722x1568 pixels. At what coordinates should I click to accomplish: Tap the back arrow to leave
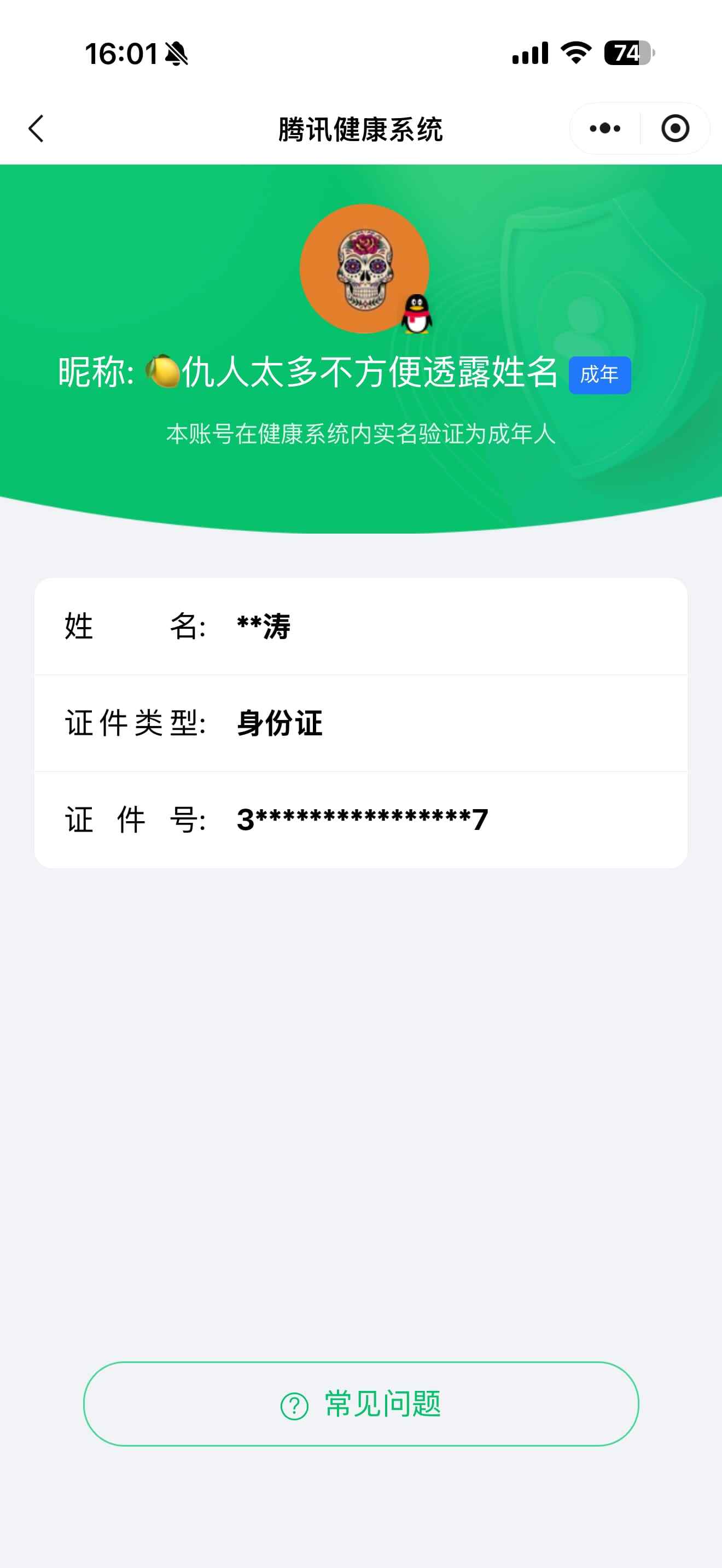tap(36, 128)
